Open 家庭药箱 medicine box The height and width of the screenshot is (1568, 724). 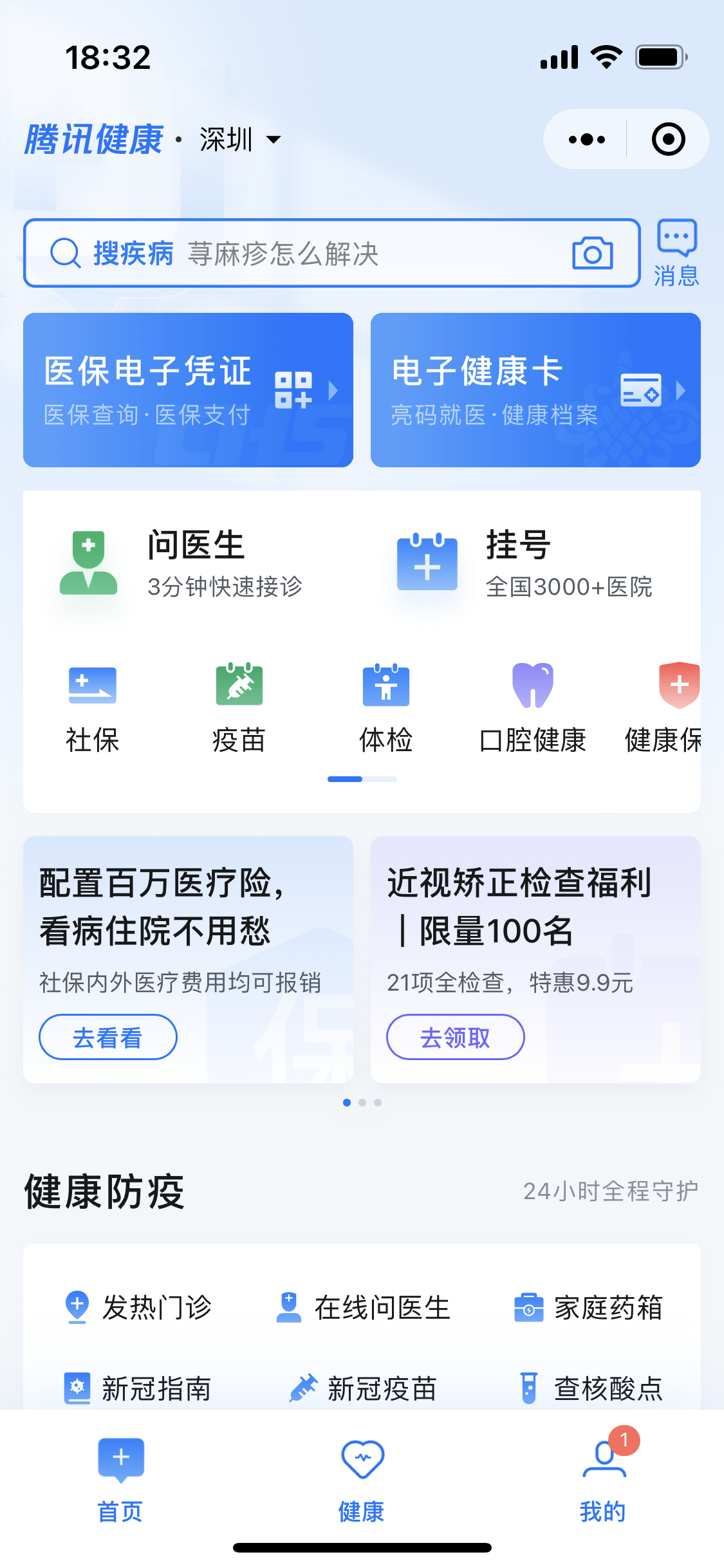click(589, 1308)
